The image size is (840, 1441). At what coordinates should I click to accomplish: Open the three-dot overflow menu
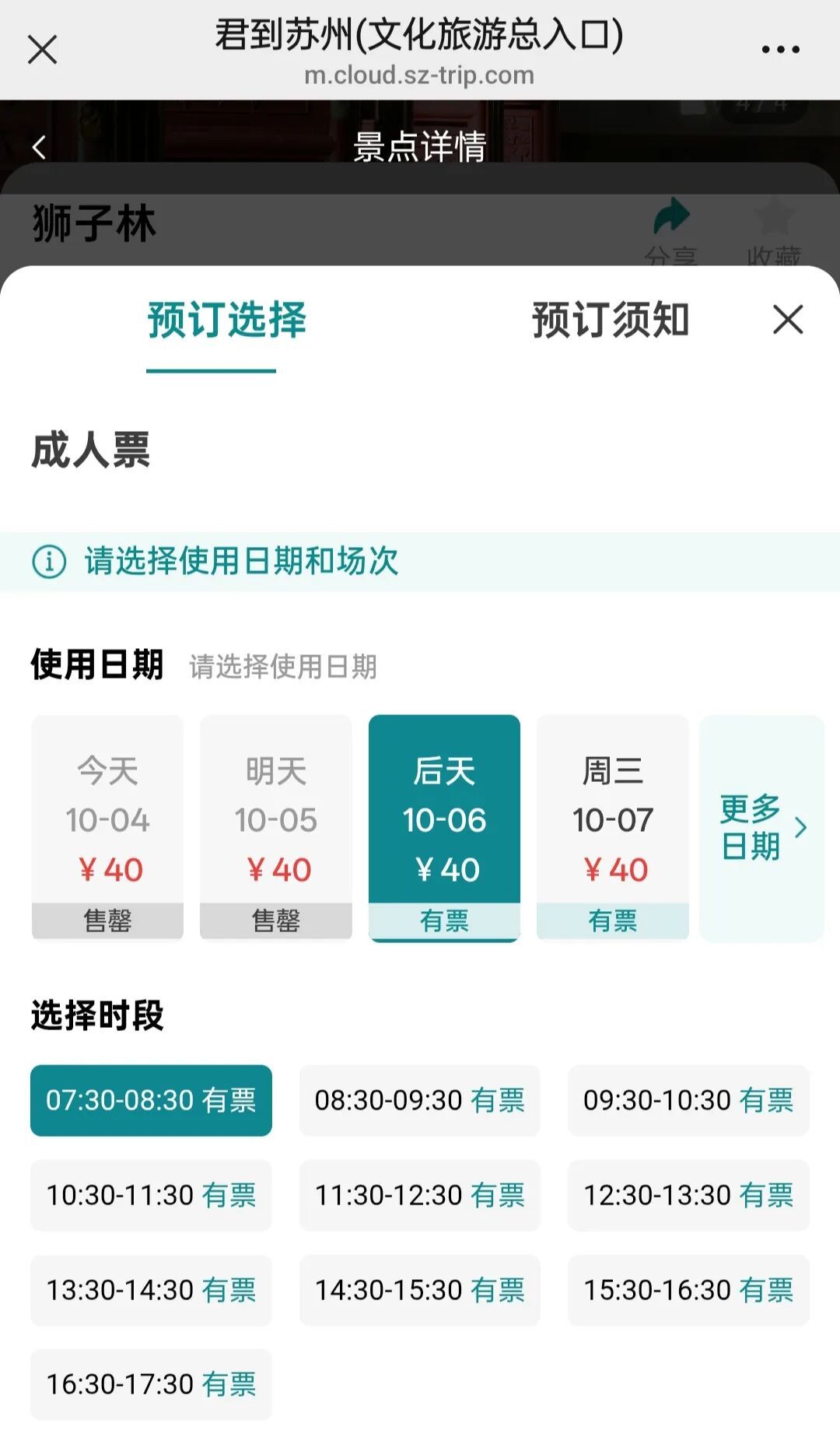click(x=780, y=50)
